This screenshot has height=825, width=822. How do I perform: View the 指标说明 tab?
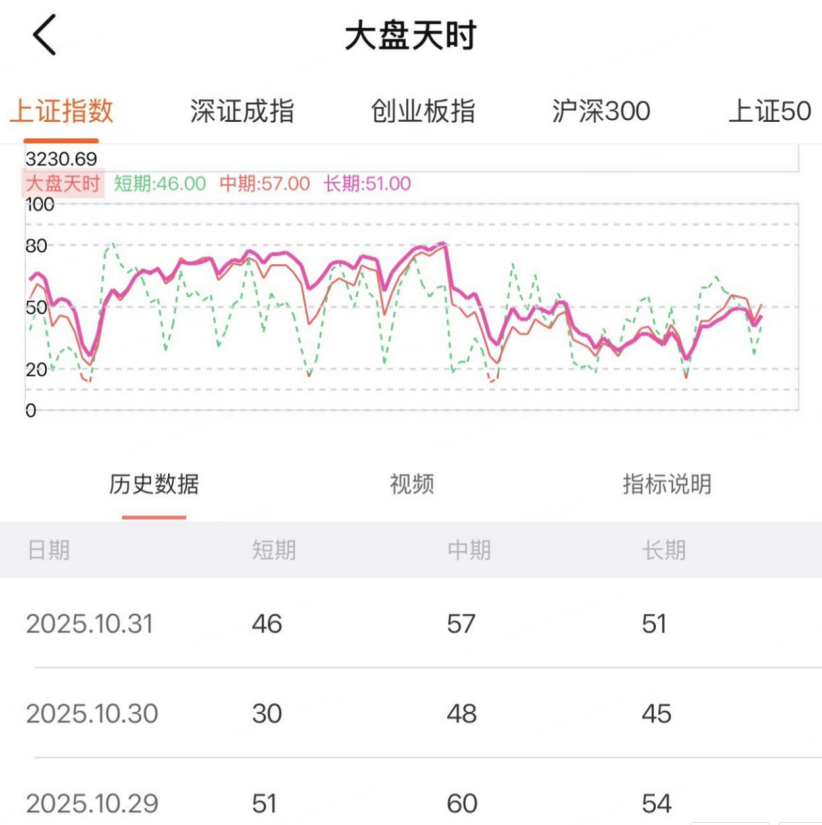(667, 485)
